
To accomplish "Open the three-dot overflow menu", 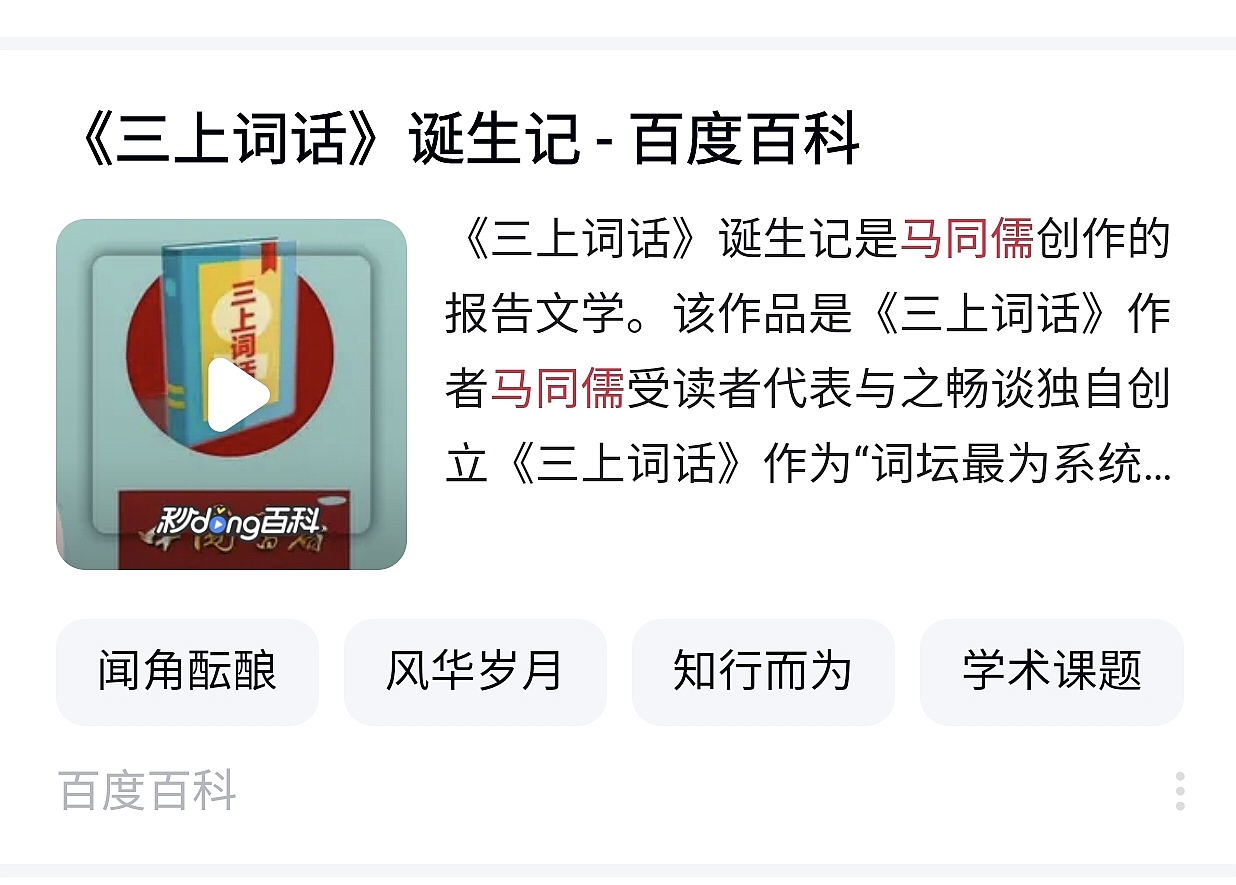I will (x=1180, y=791).
